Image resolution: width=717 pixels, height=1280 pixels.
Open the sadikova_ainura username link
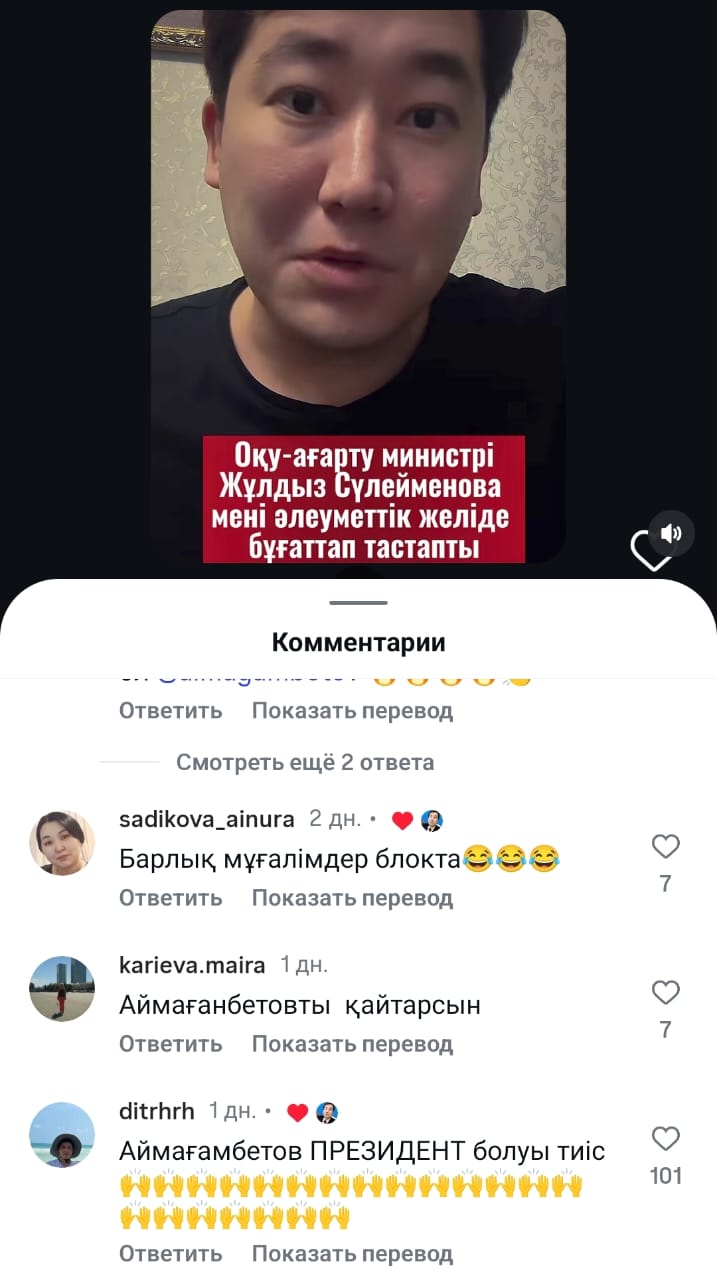tap(206, 820)
